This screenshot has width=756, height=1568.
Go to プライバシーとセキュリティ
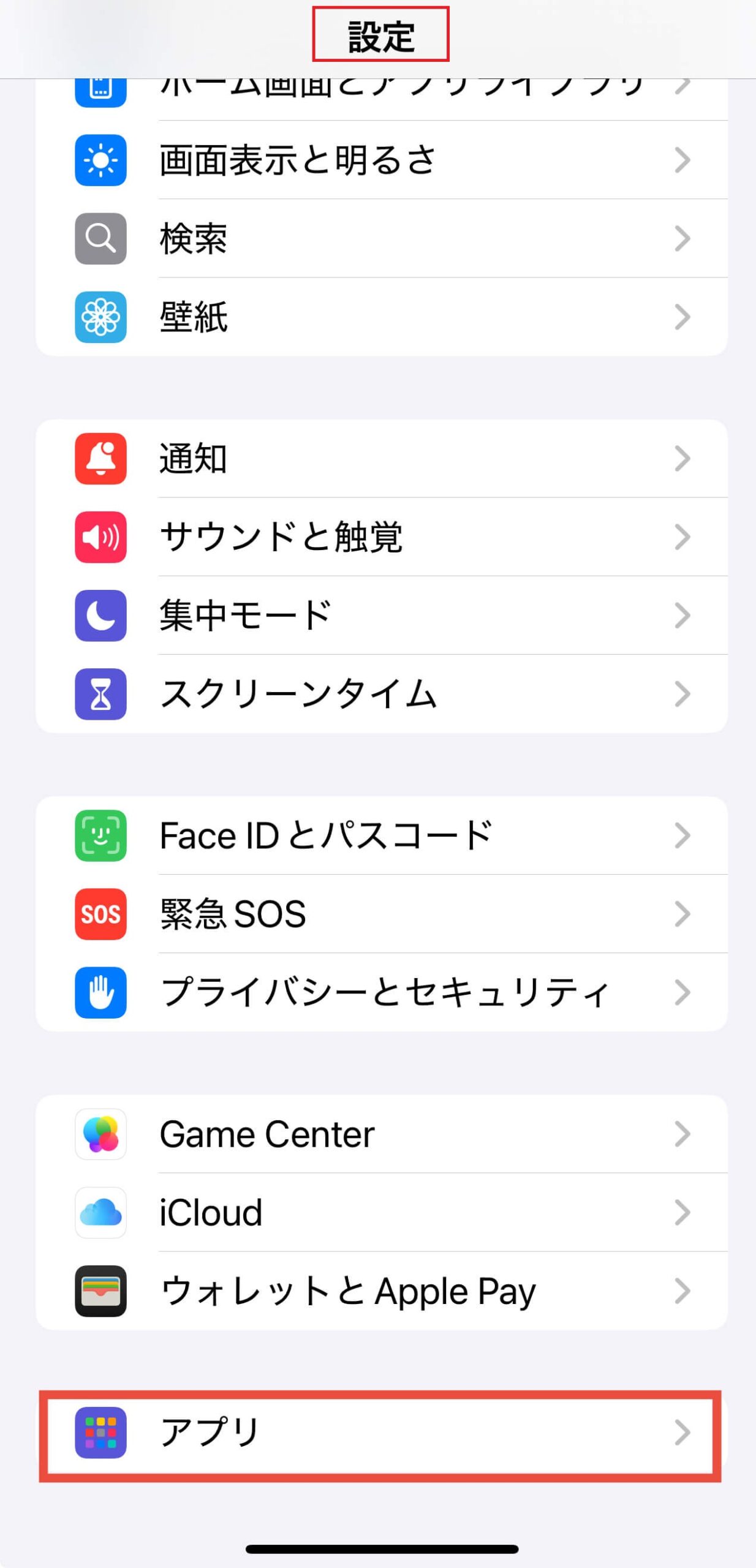[x=380, y=992]
